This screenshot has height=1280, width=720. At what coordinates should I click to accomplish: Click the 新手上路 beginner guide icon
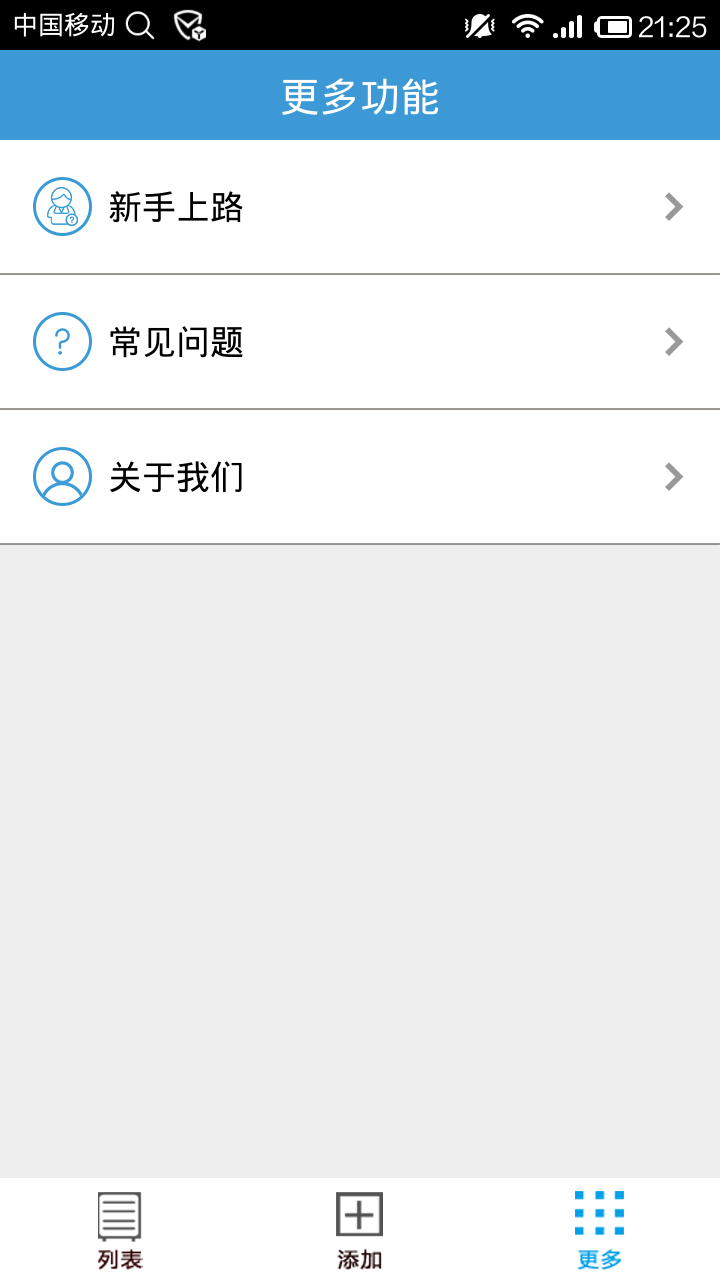[62, 206]
